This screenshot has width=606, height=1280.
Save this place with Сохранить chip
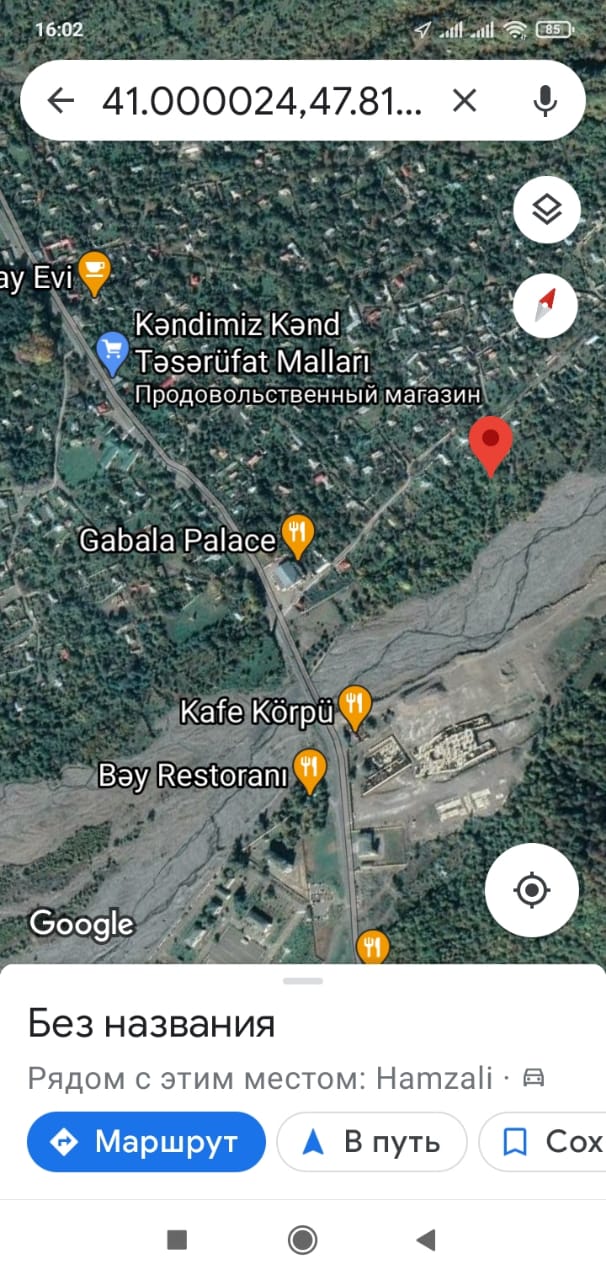(x=543, y=1141)
